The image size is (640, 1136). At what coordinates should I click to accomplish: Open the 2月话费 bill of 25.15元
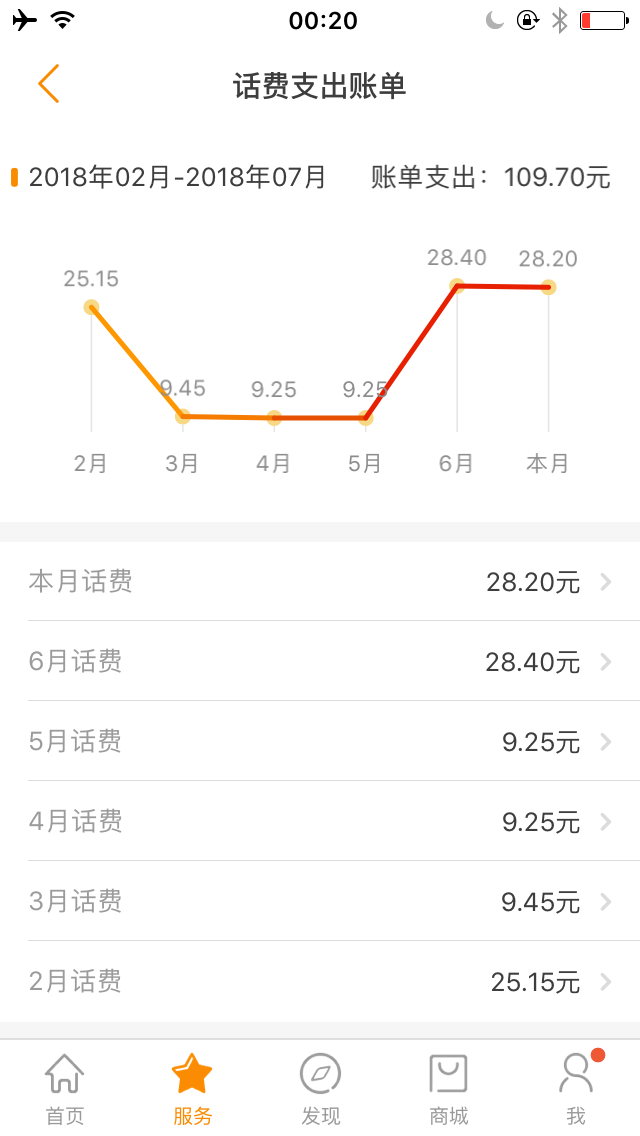point(320,982)
